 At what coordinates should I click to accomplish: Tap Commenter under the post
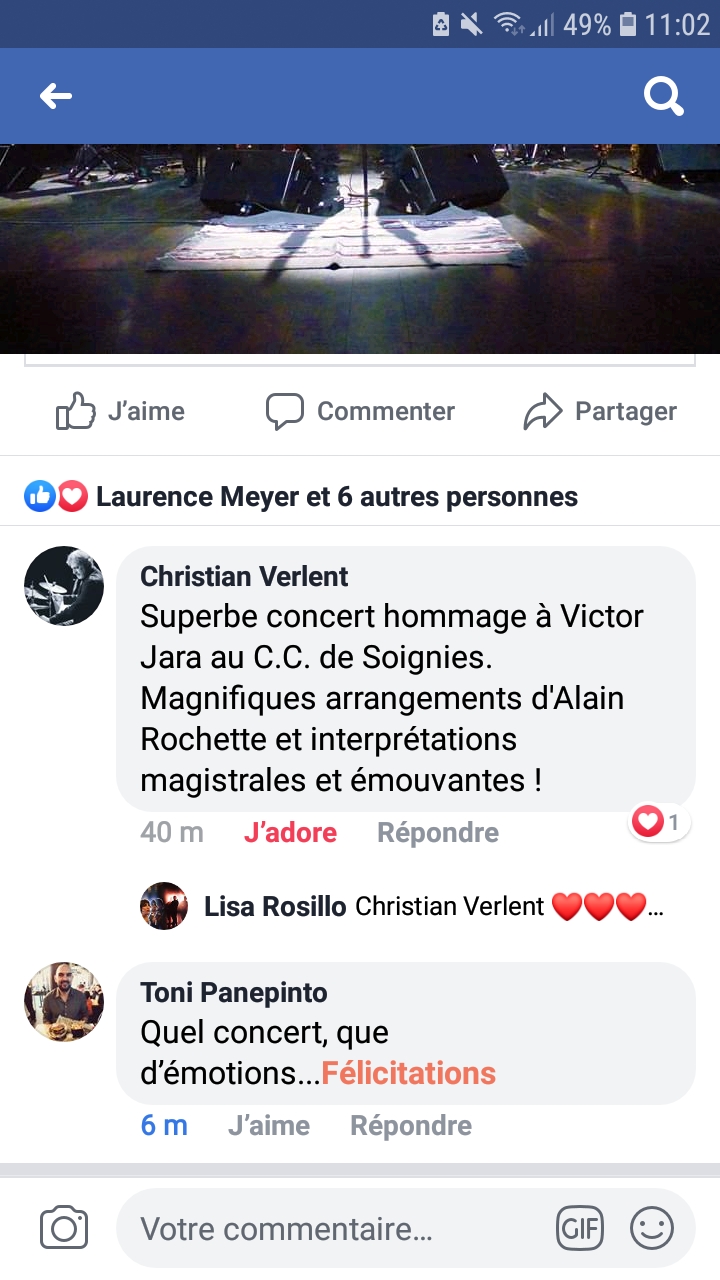coord(360,411)
